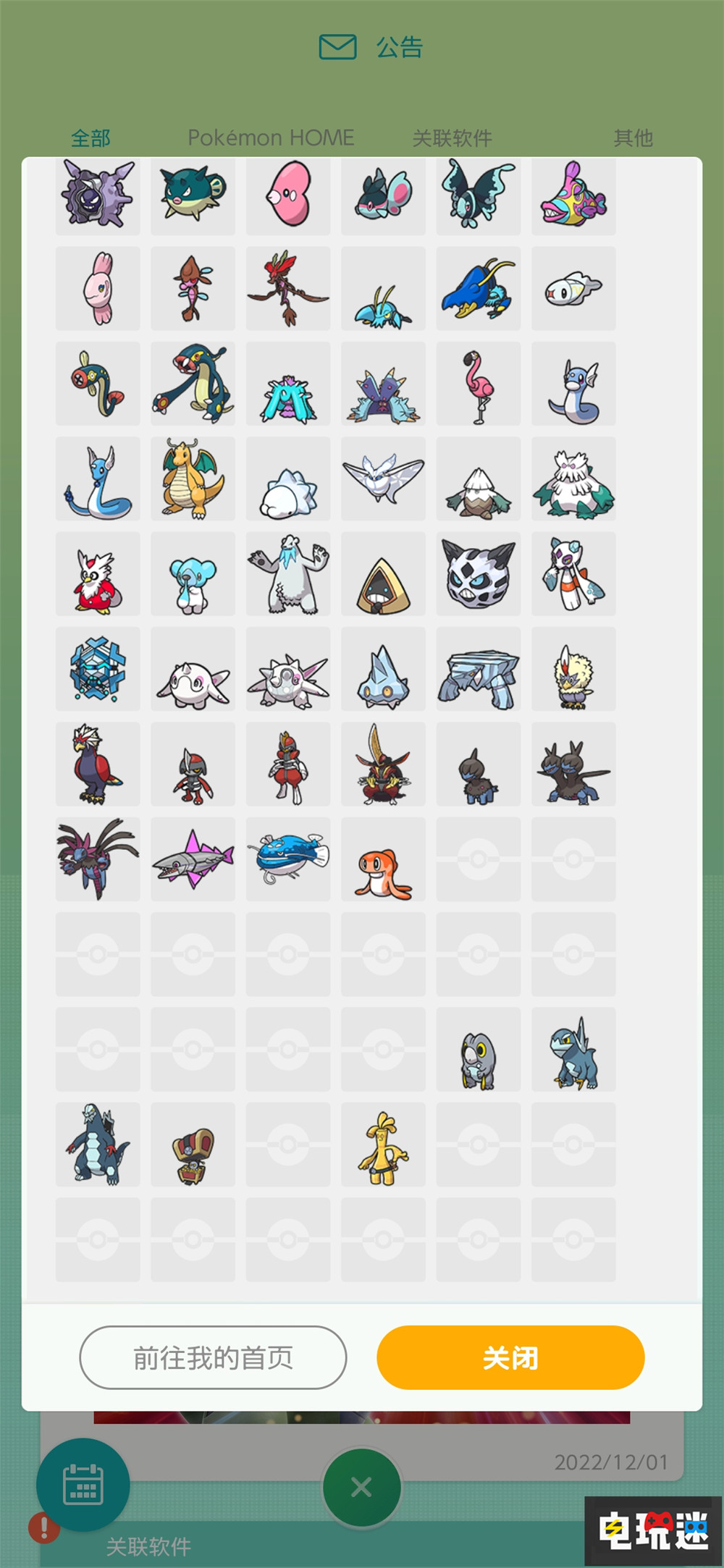The image size is (724, 1568).
Task: Switch to the Pokémon HOME tab
Action: (x=271, y=138)
